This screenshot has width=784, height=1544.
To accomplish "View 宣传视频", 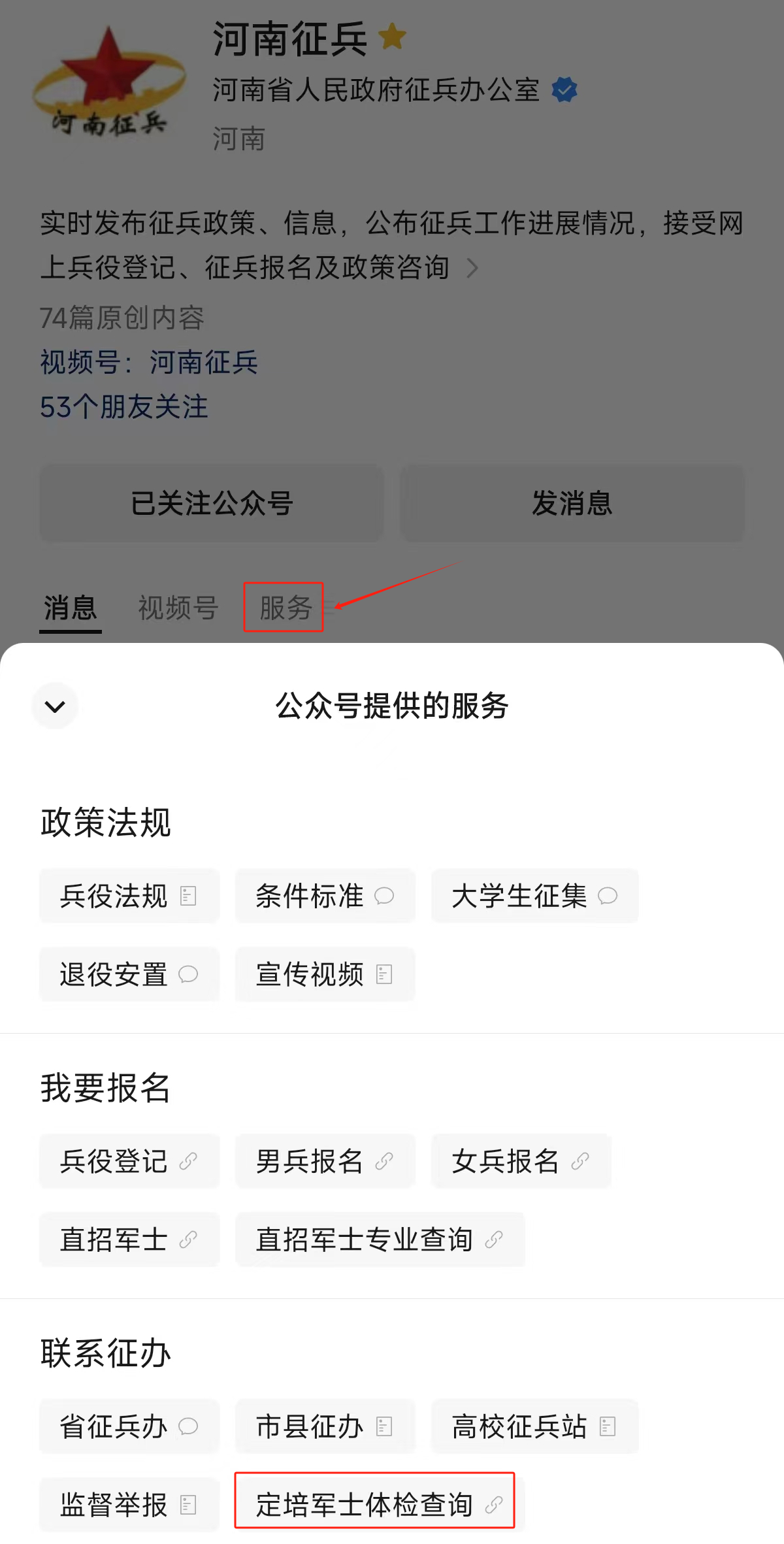I will [325, 974].
